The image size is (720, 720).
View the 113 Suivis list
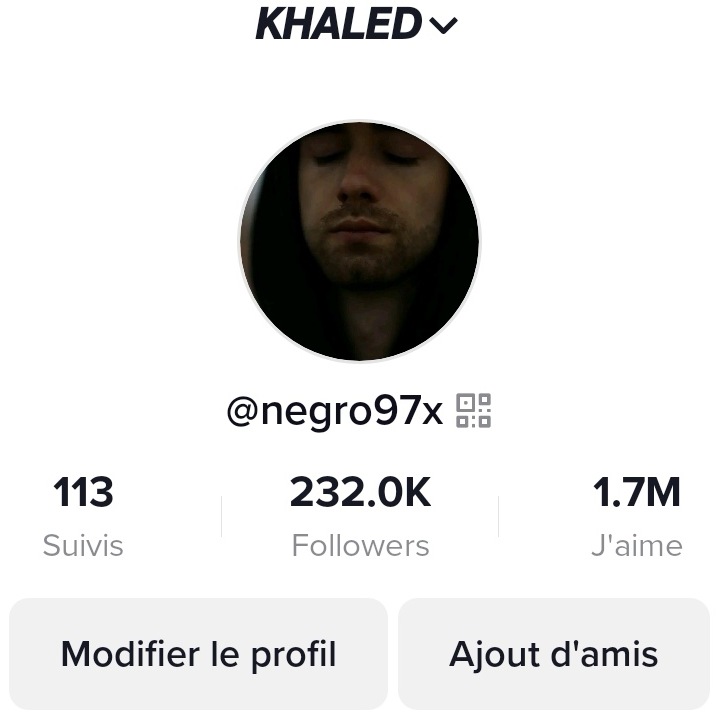[x=83, y=516]
